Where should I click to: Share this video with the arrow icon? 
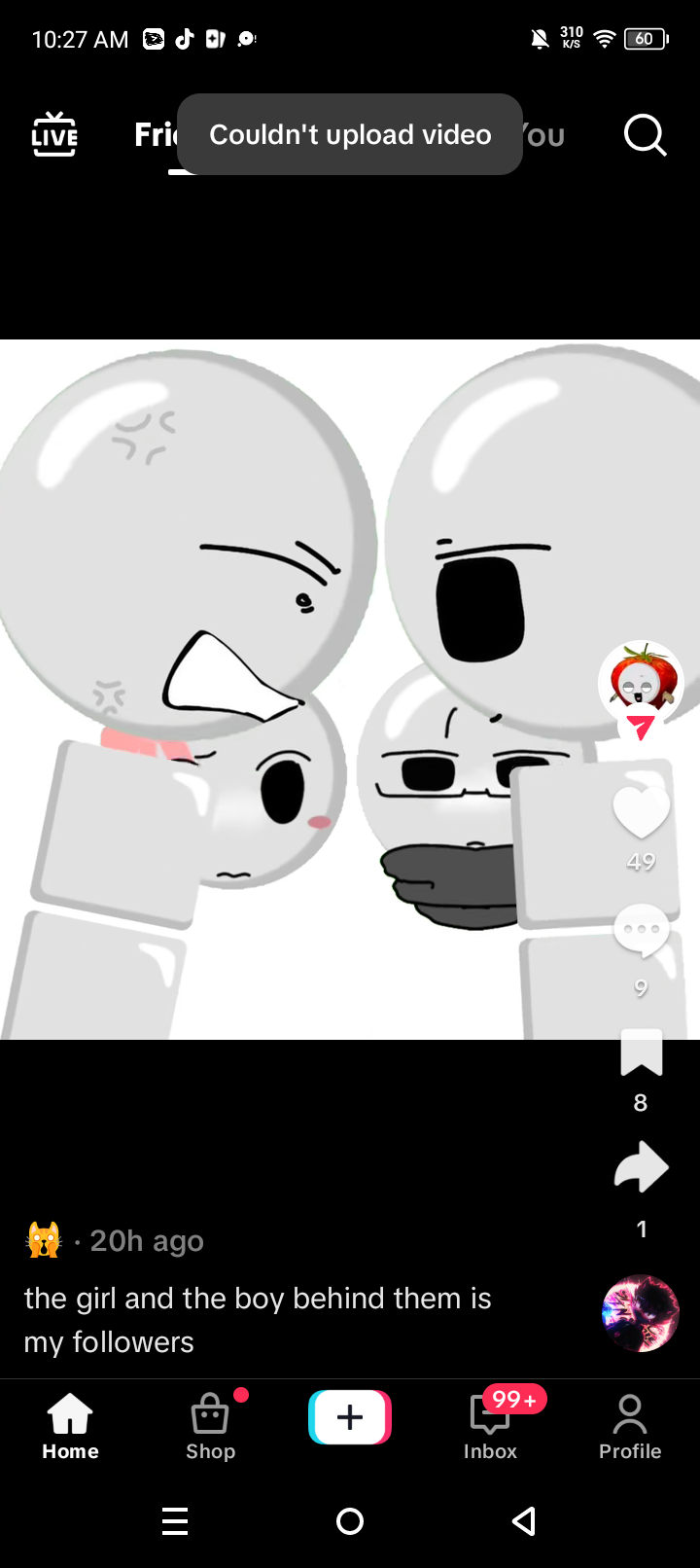click(x=641, y=1167)
